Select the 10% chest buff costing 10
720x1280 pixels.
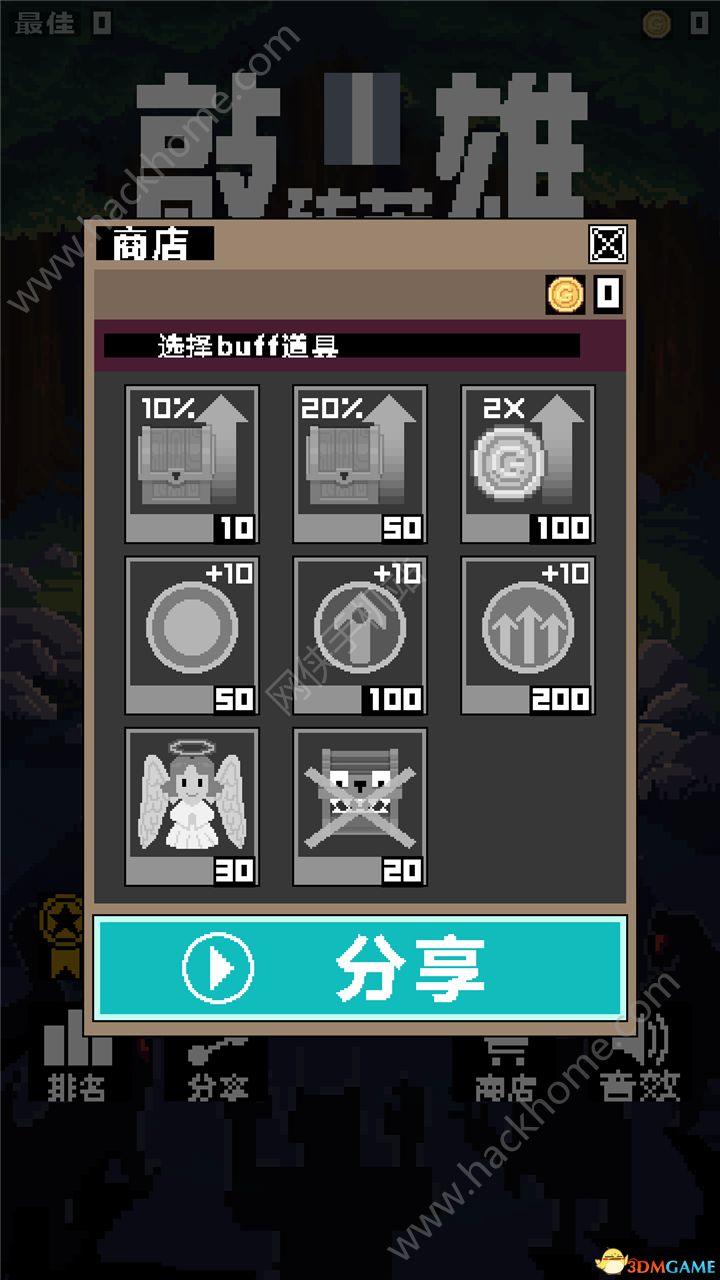click(192, 464)
